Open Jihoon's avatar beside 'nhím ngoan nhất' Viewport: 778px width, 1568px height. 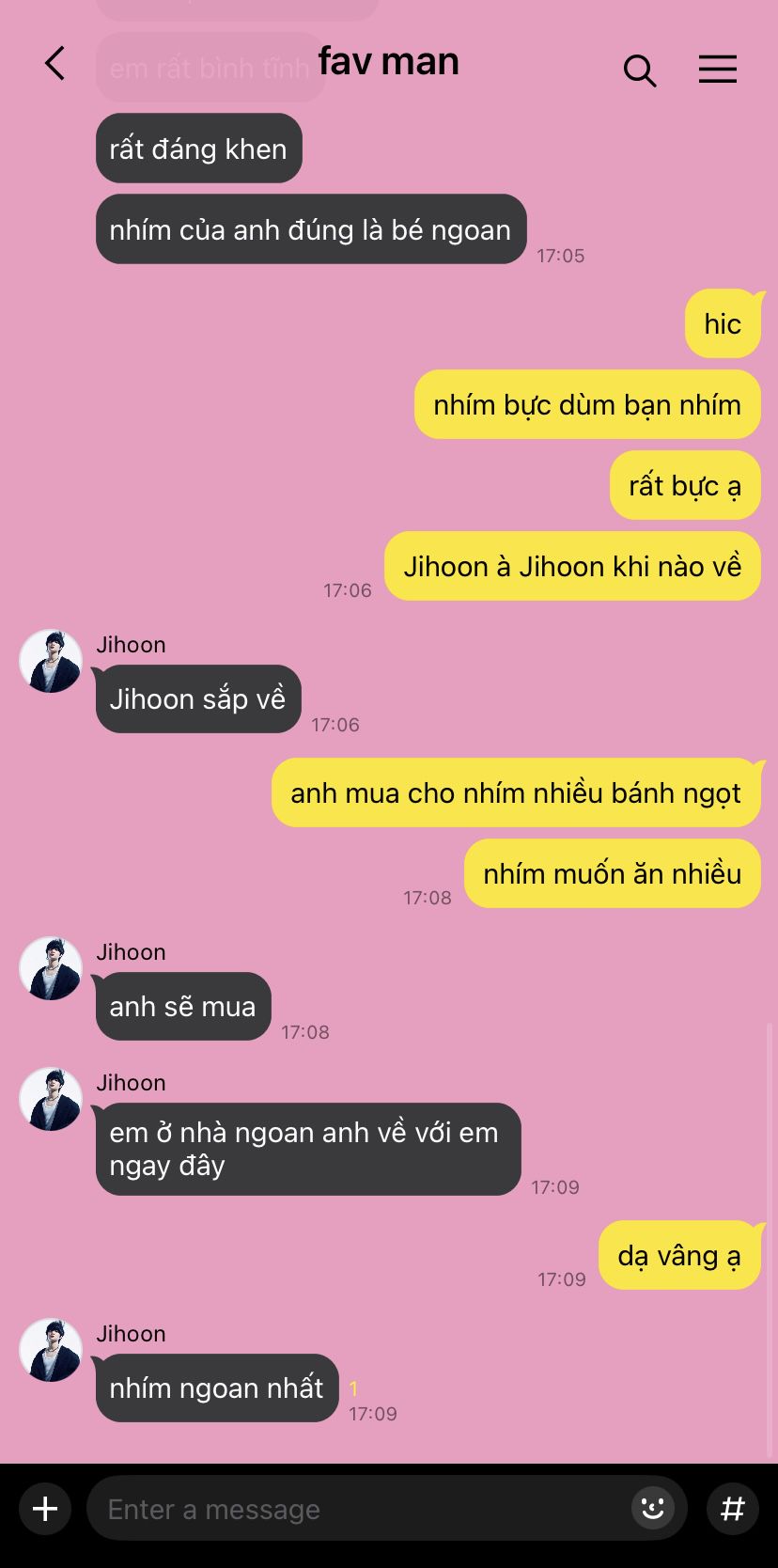[x=51, y=1350]
